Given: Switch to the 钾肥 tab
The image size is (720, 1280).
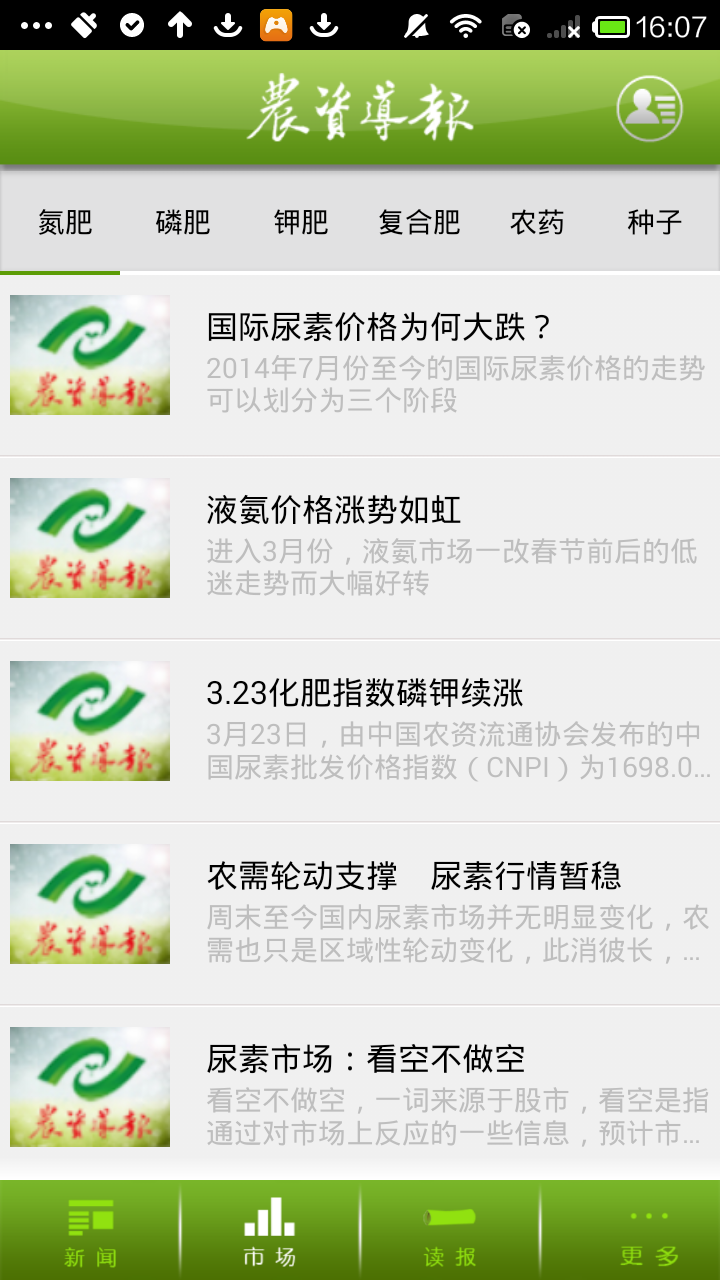Looking at the screenshot, I should point(301,222).
